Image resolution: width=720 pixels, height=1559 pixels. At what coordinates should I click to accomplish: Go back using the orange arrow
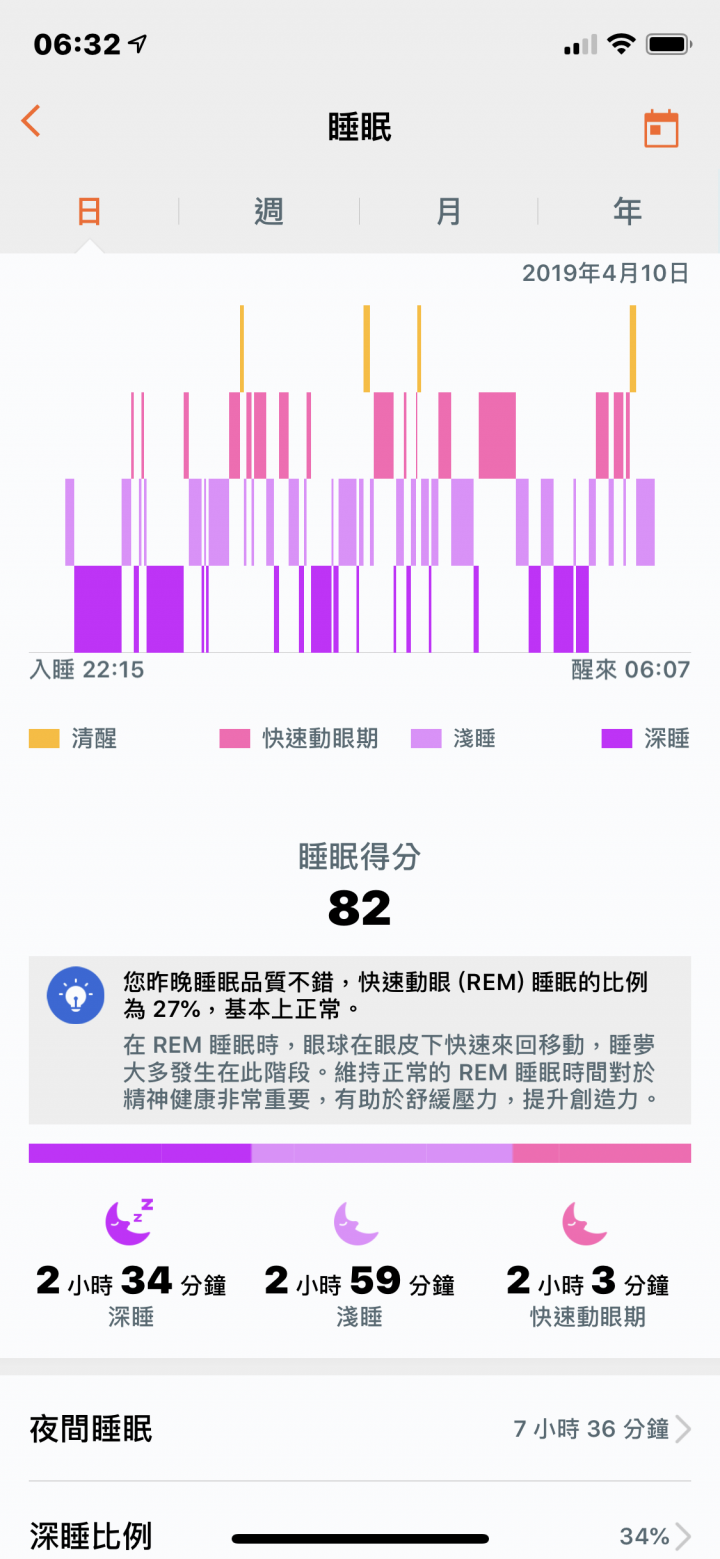coord(31,121)
